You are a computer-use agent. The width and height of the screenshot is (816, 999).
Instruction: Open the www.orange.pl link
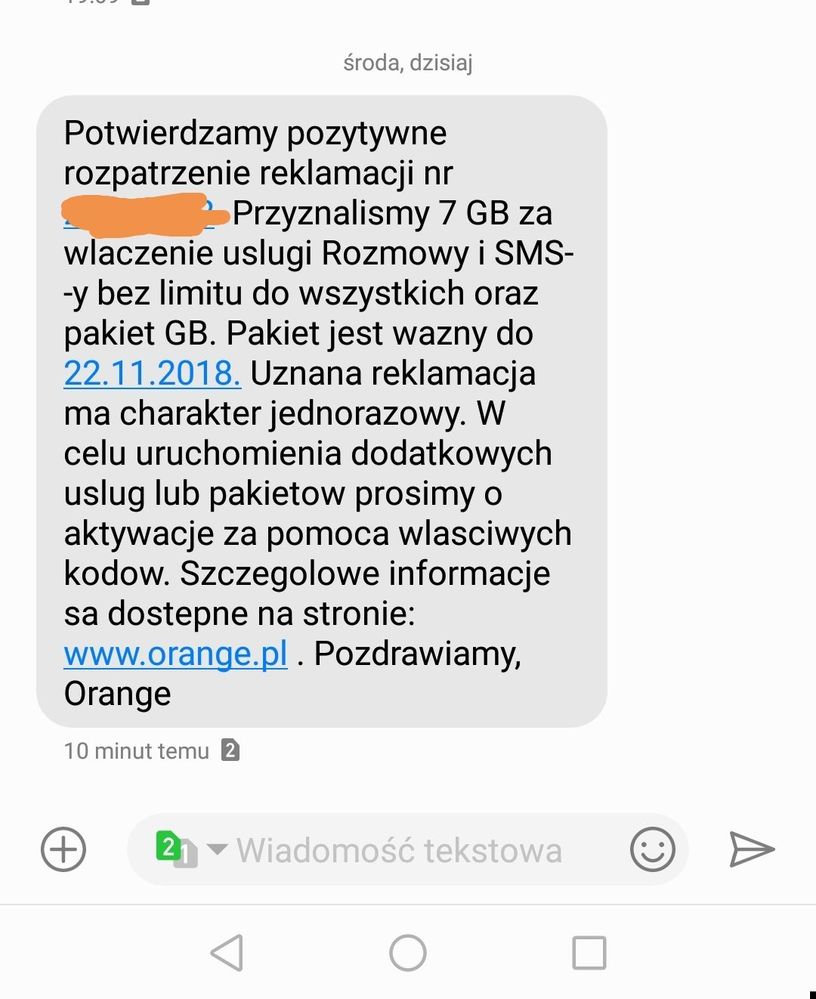pyautogui.click(x=175, y=653)
